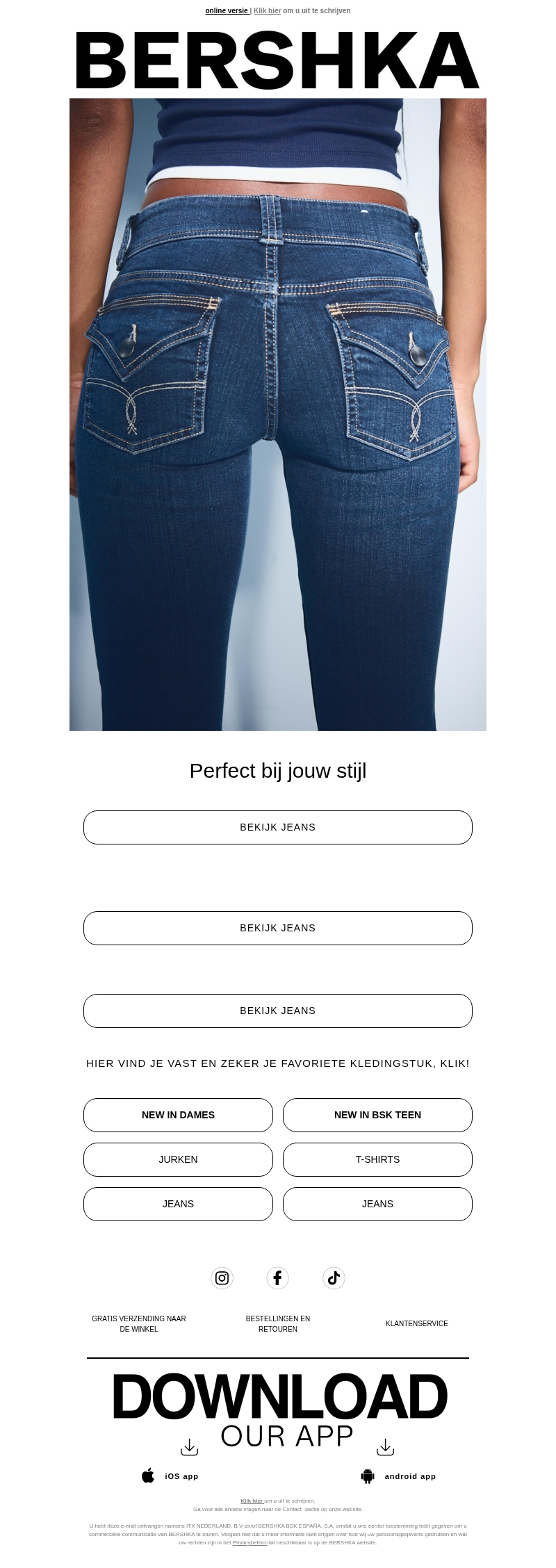Open the online versie link

point(227,11)
